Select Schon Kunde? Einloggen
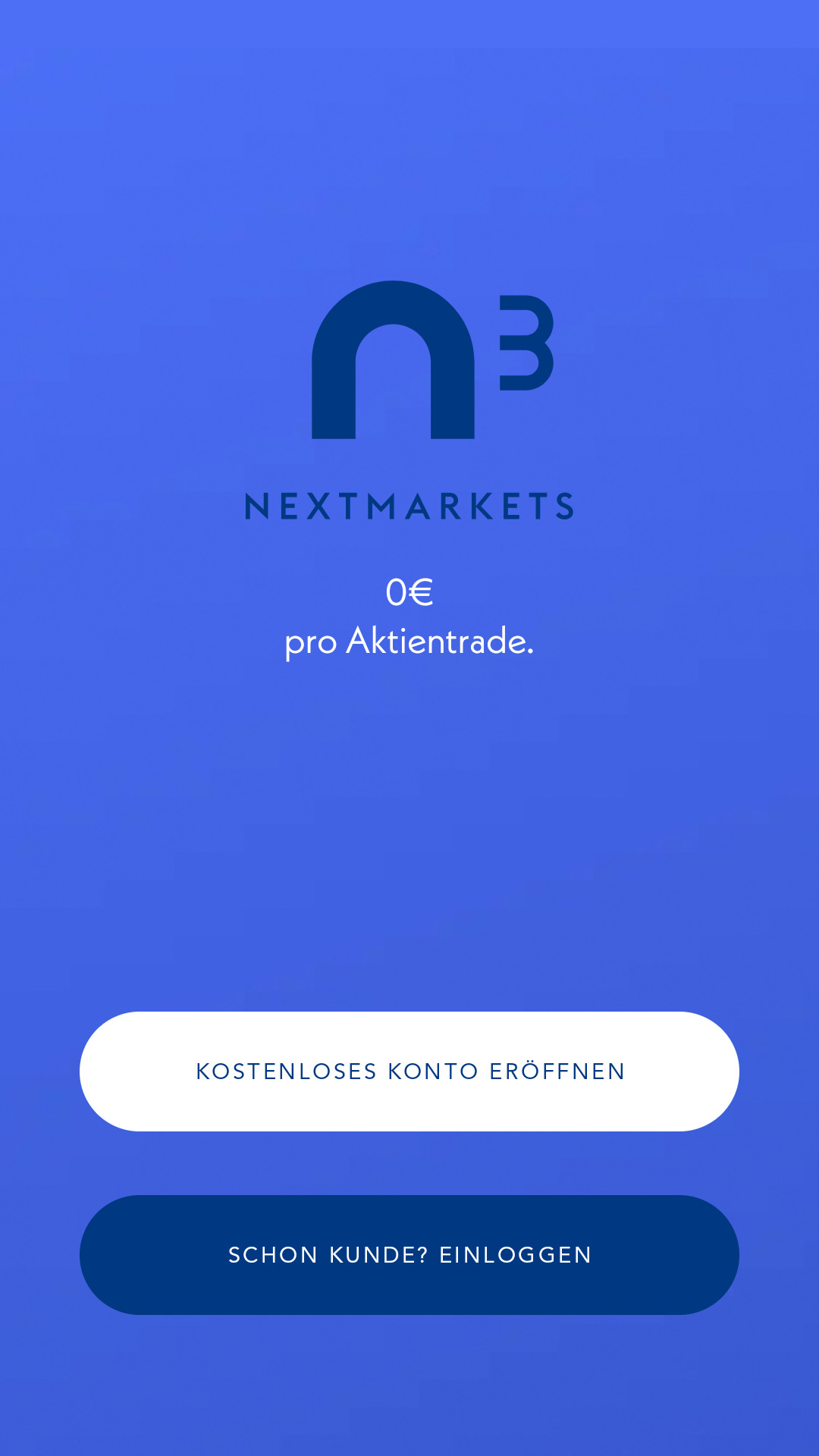 coord(409,1254)
